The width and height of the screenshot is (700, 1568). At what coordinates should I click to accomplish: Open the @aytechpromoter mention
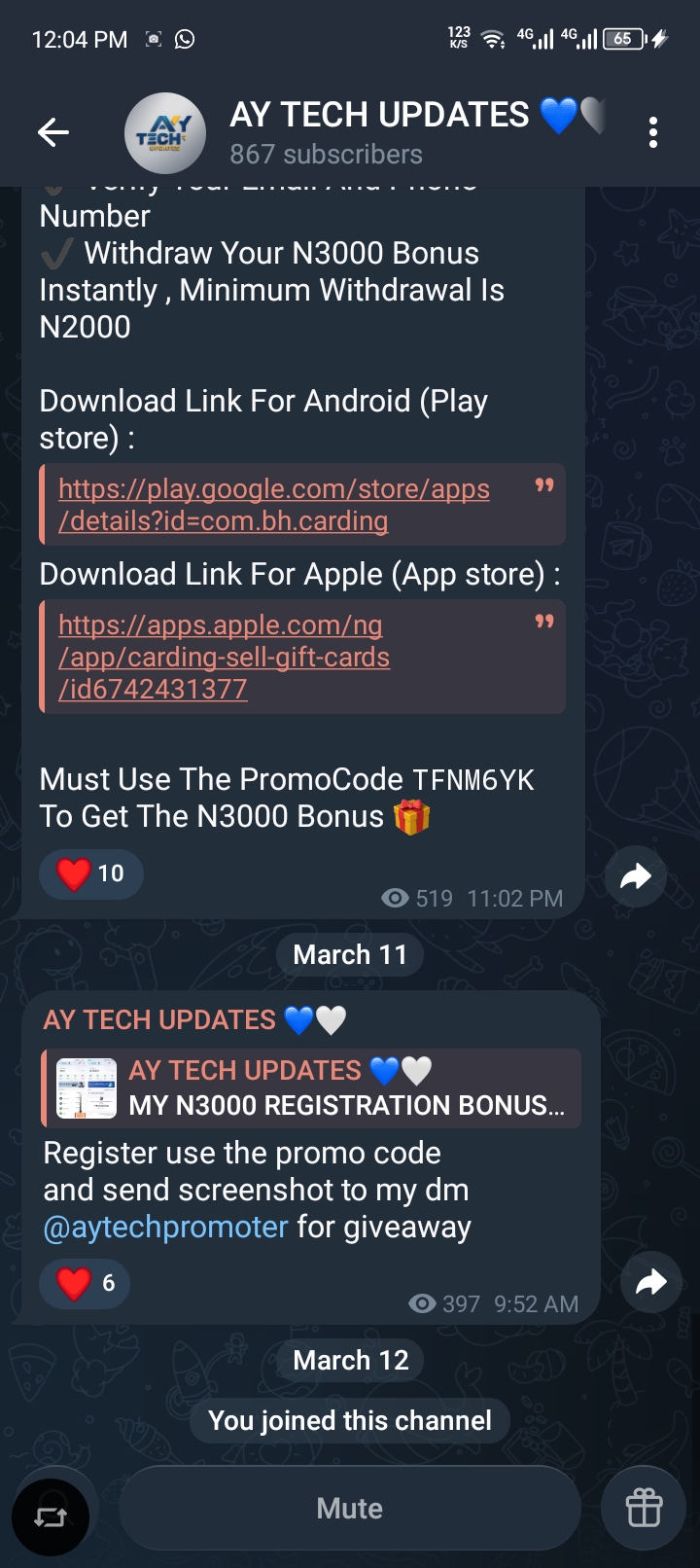point(165,1228)
